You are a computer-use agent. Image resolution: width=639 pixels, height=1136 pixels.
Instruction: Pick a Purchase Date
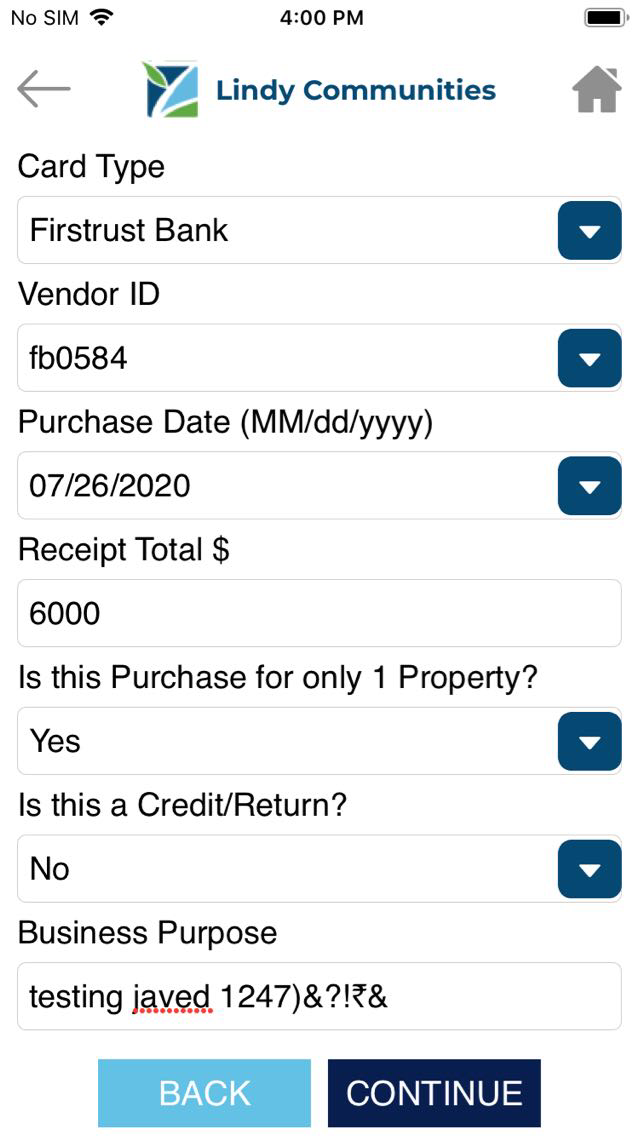click(x=589, y=486)
